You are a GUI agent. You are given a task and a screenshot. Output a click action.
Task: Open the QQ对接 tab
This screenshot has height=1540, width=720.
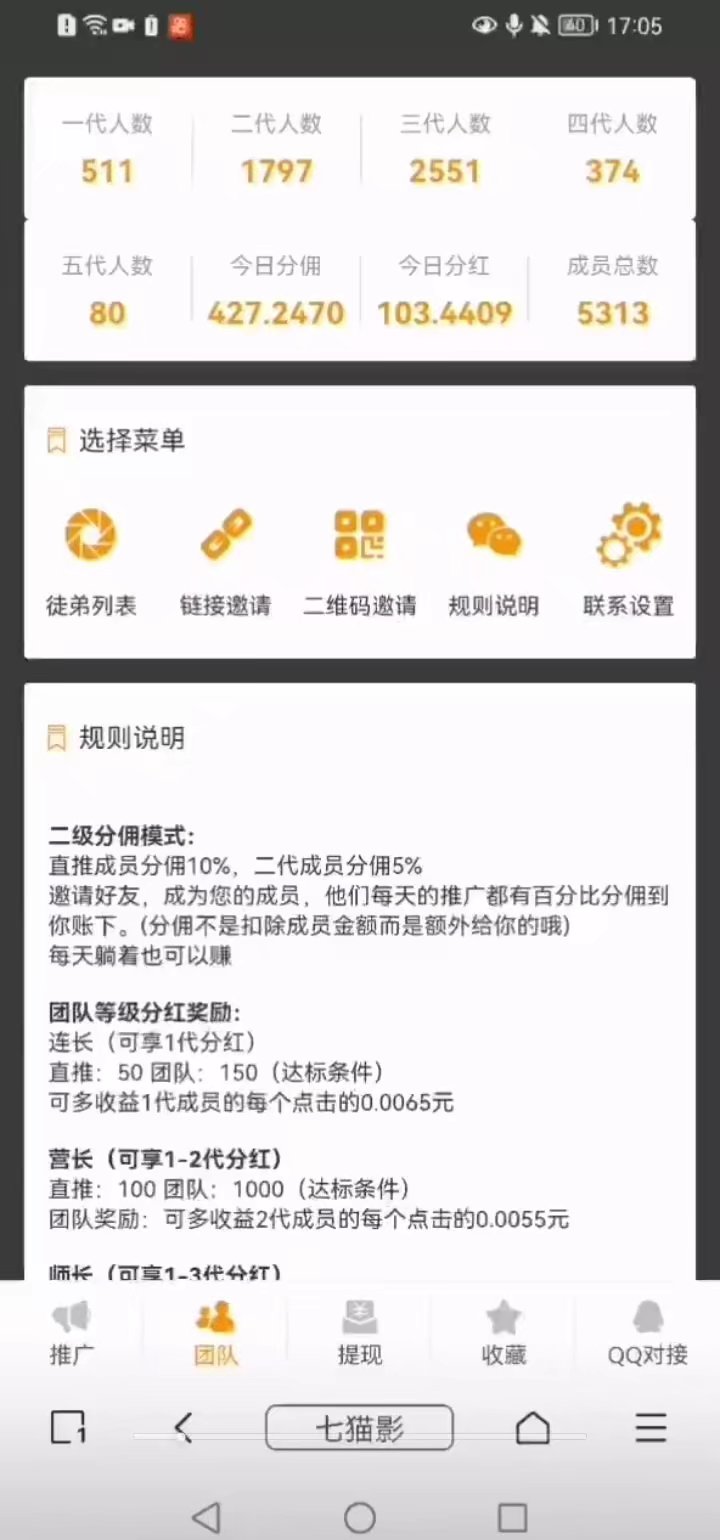pos(648,1334)
